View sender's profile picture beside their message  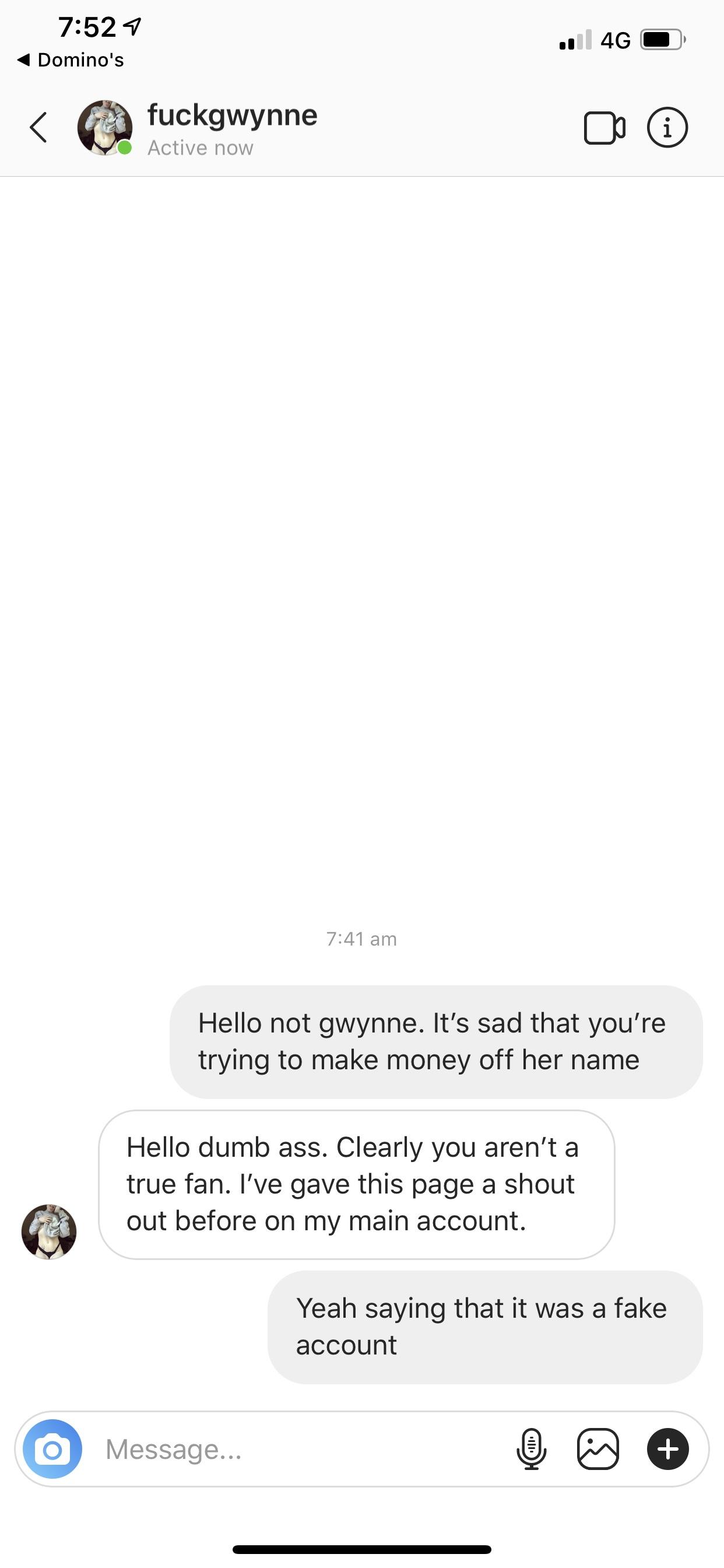click(x=48, y=1231)
